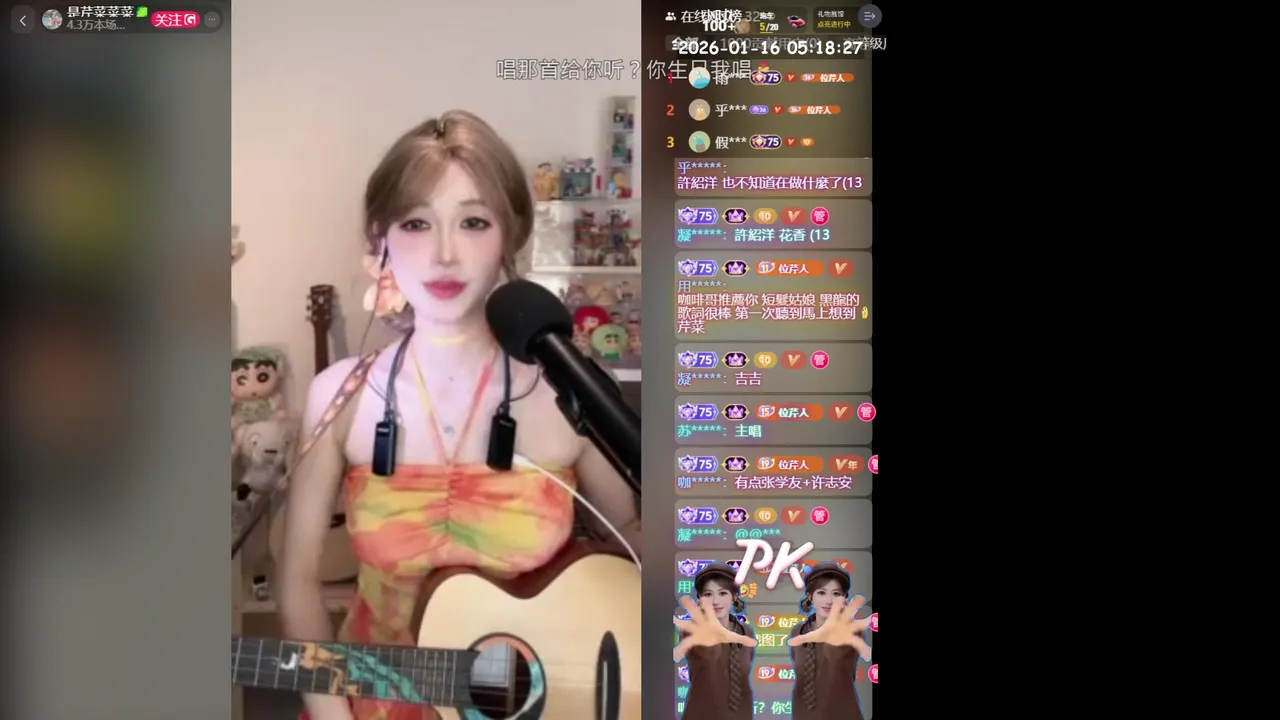
Task: Open the three-dot more options menu
Action: [211, 19]
